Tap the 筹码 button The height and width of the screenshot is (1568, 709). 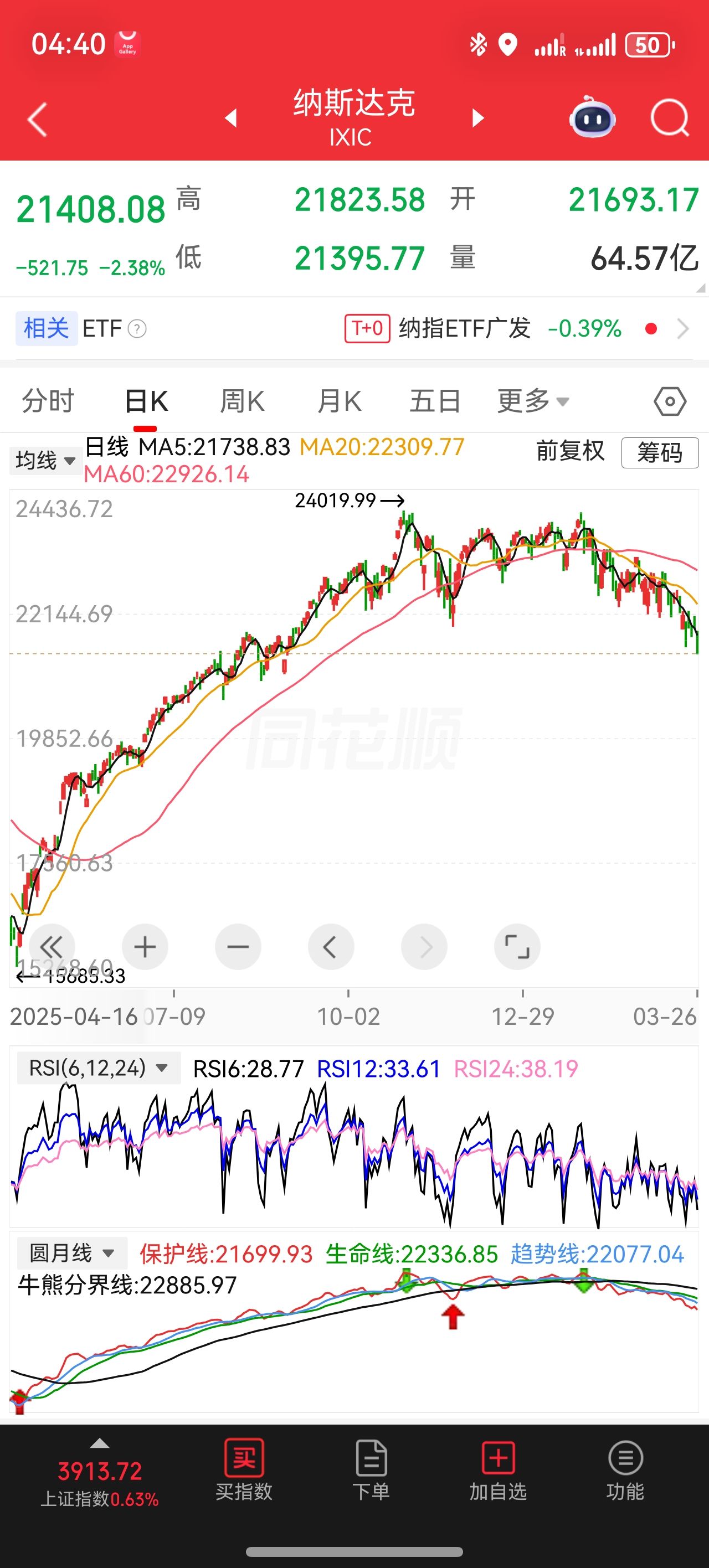[659, 453]
